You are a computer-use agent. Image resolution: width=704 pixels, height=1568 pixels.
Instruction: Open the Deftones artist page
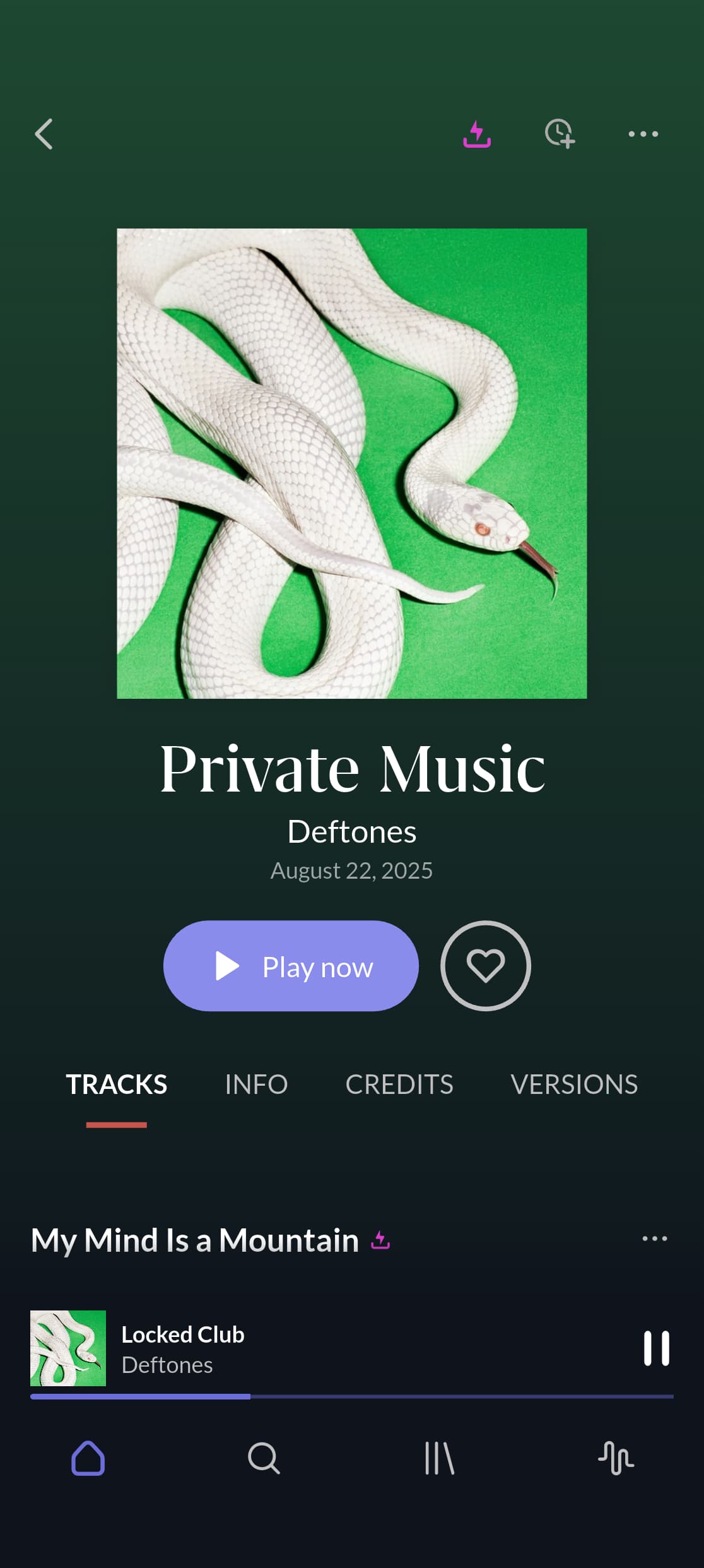coord(351,831)
